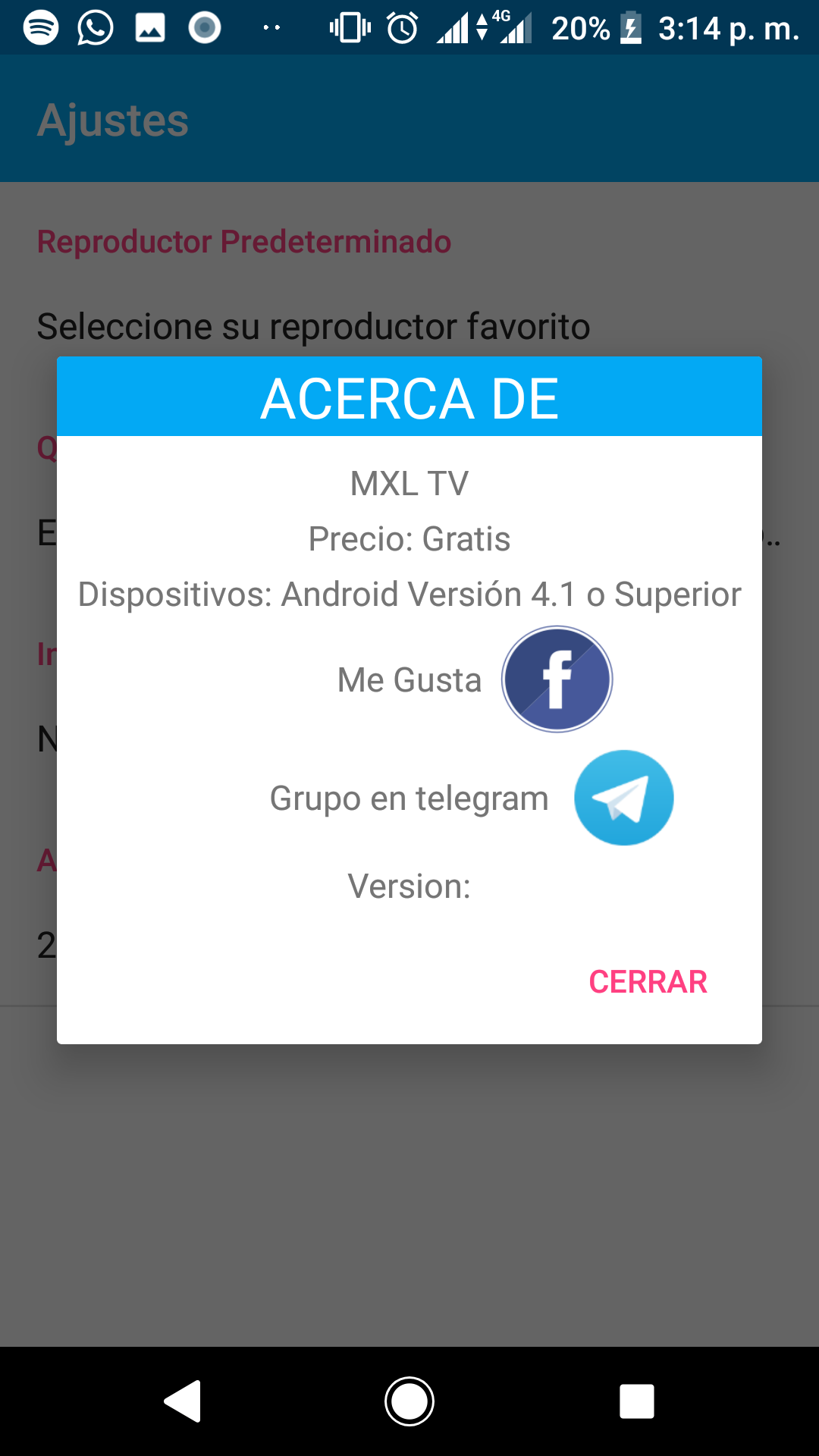This screenshot has width=819, height=1456.
Task: Select Reproductor Predeterminado in Ajustes
Action: (x=244, y=240)
